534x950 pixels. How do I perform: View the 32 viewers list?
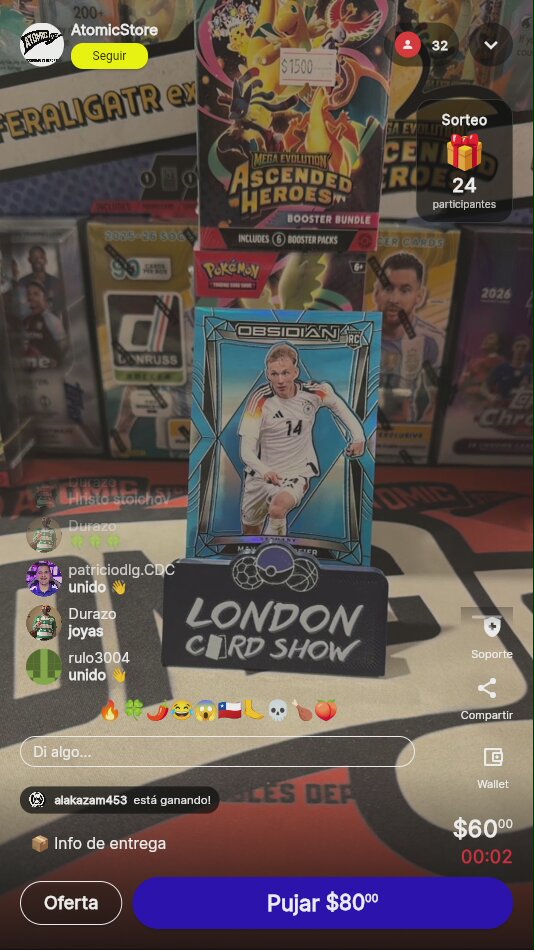422,45
